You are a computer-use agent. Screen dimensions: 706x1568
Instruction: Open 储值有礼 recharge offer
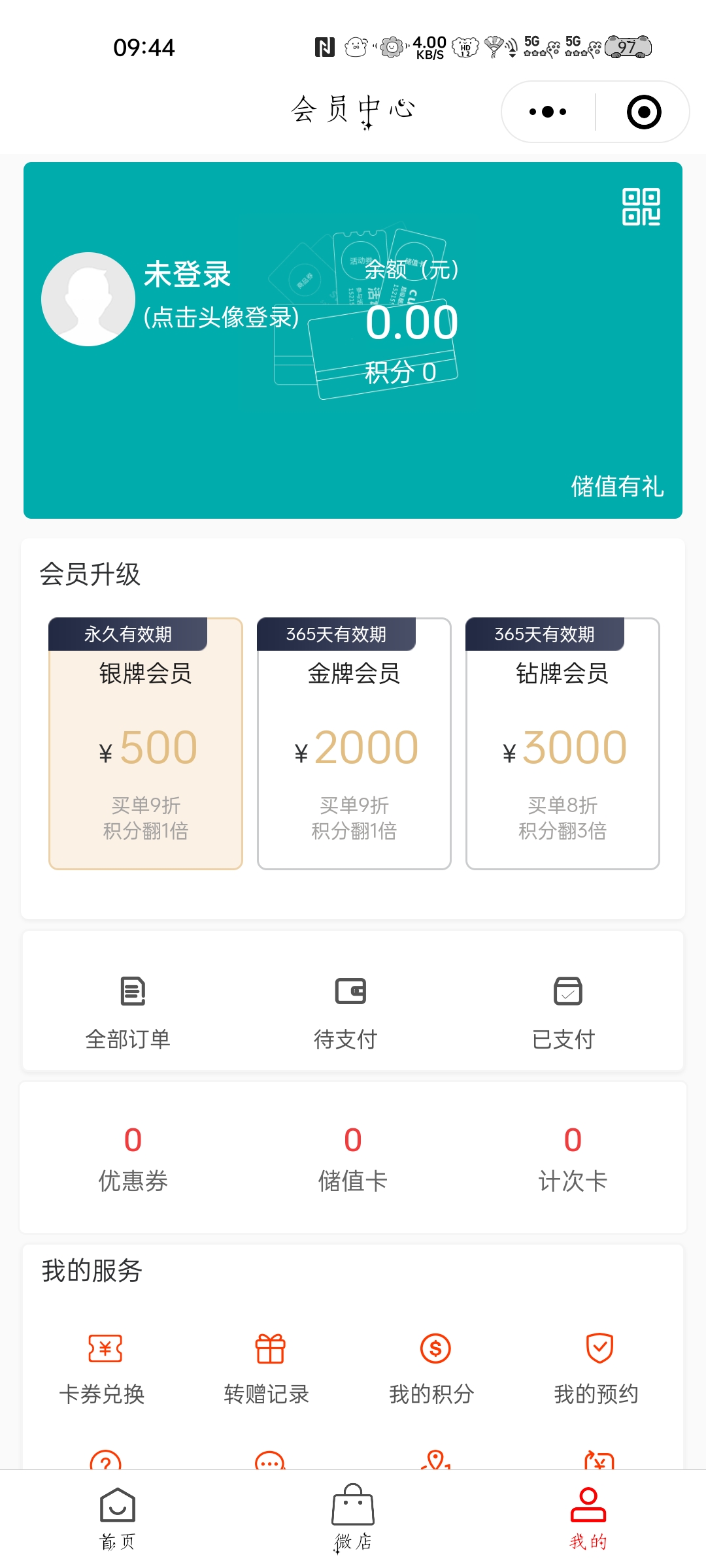point(617,486)
